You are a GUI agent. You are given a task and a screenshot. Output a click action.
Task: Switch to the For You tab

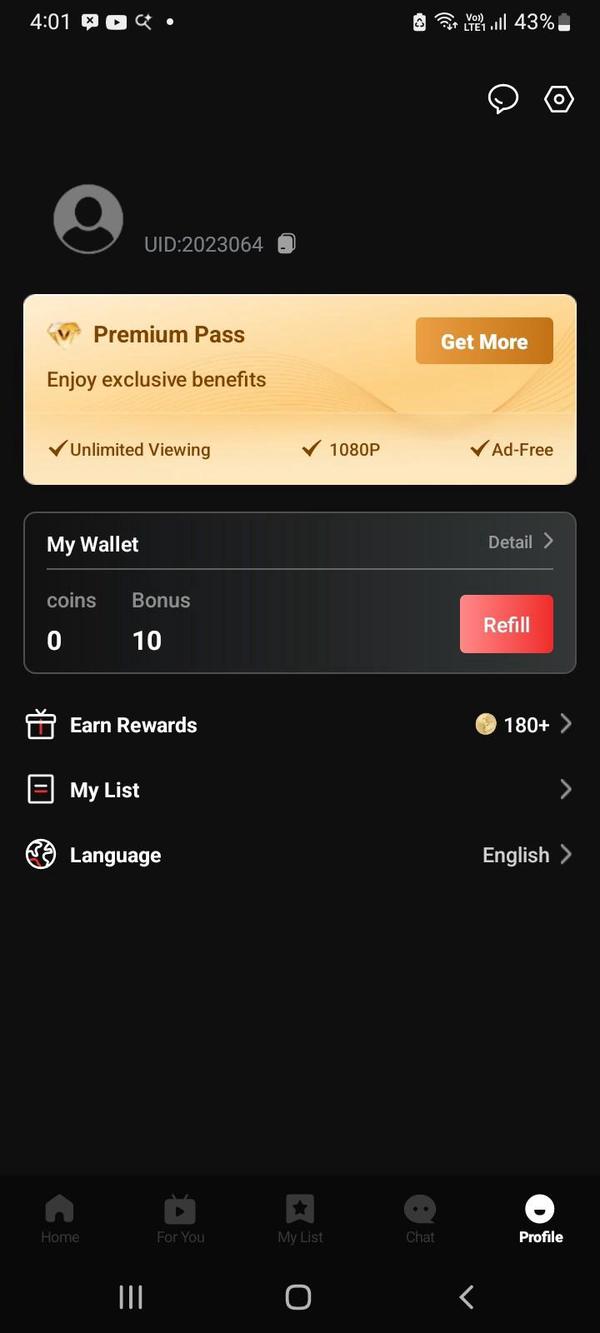click(180, 1219)
